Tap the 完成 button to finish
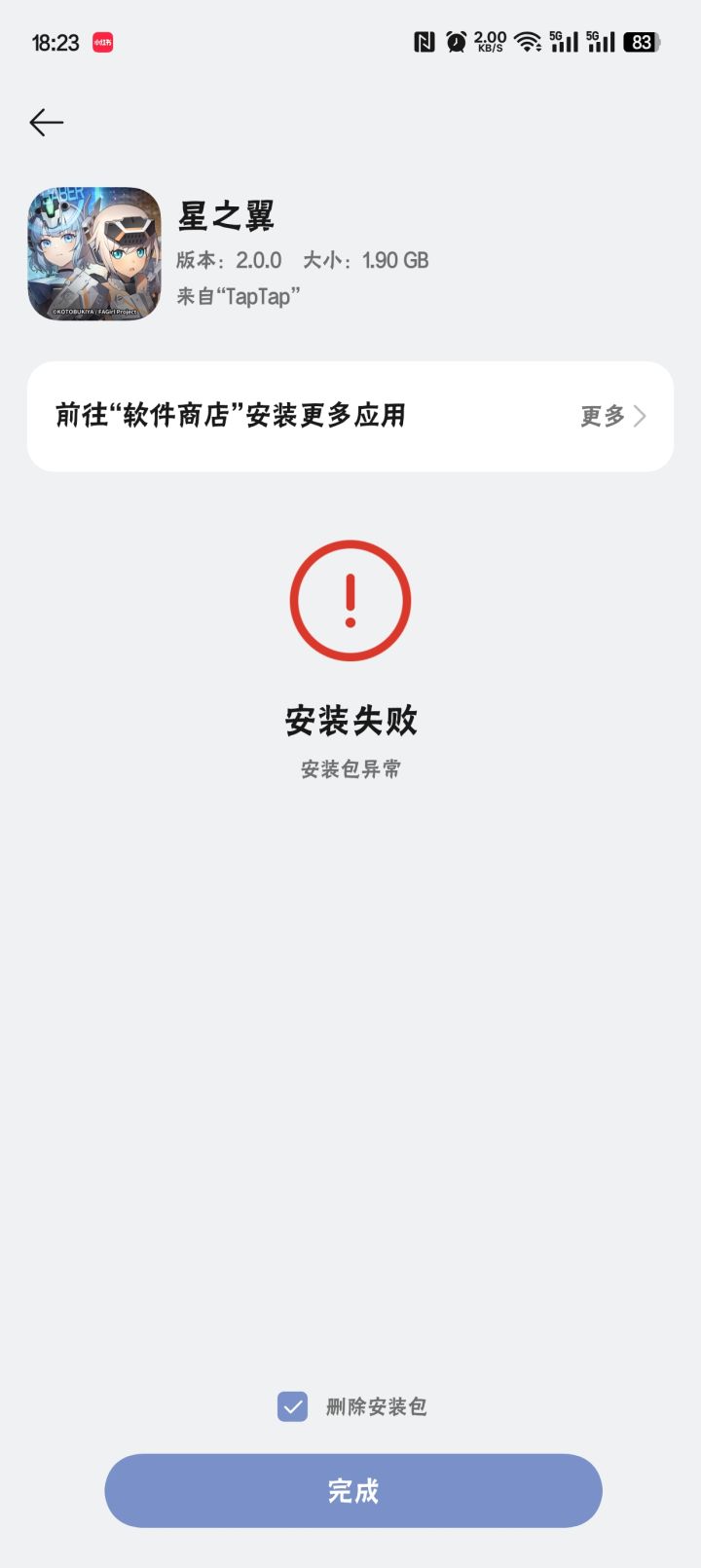 350,1490
